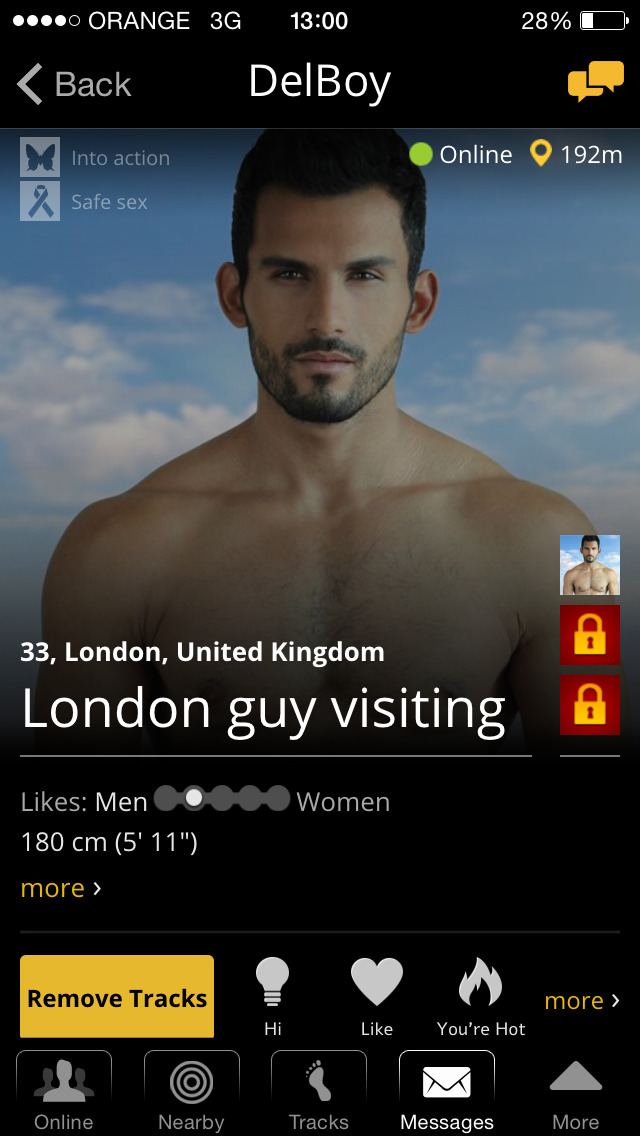Switch to the Online tab
This screenshot has height=1136, width=640.
point(64,1094)
